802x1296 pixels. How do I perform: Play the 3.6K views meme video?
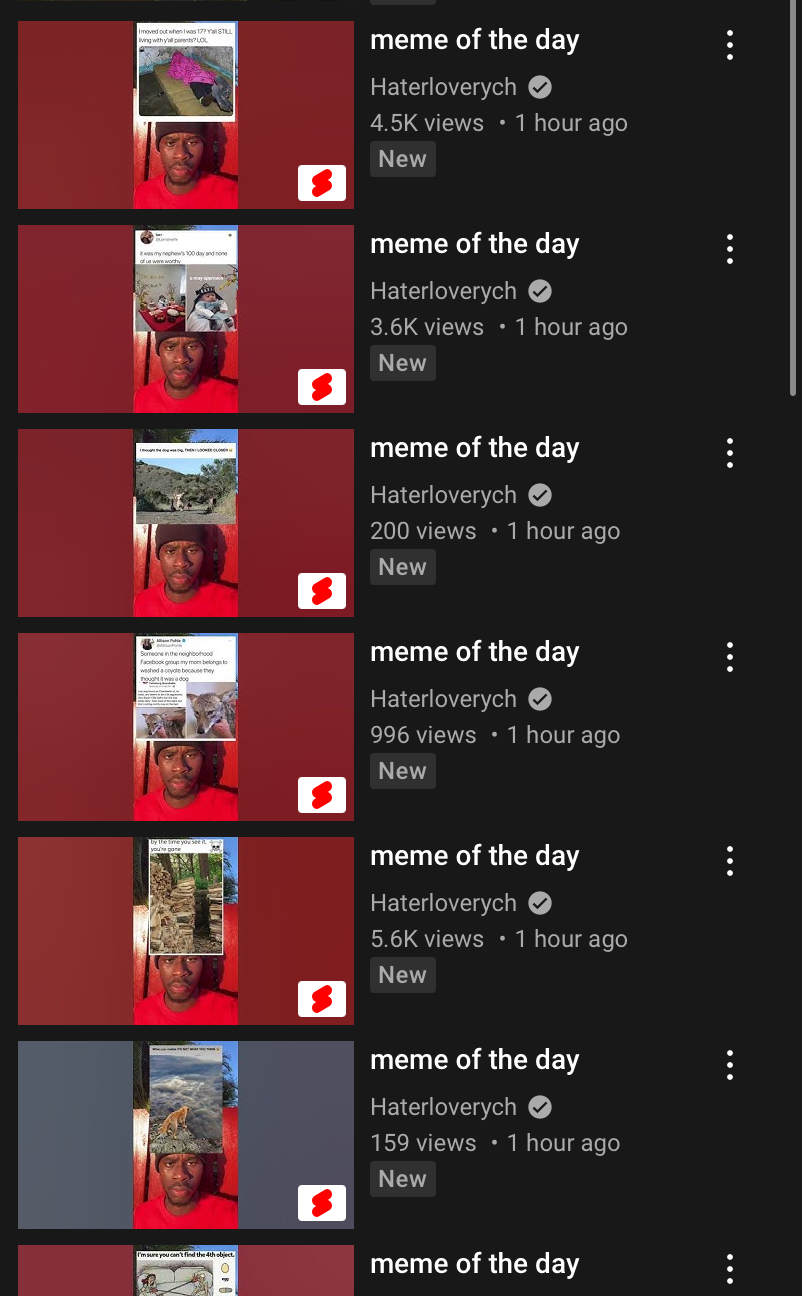[186, 319]
